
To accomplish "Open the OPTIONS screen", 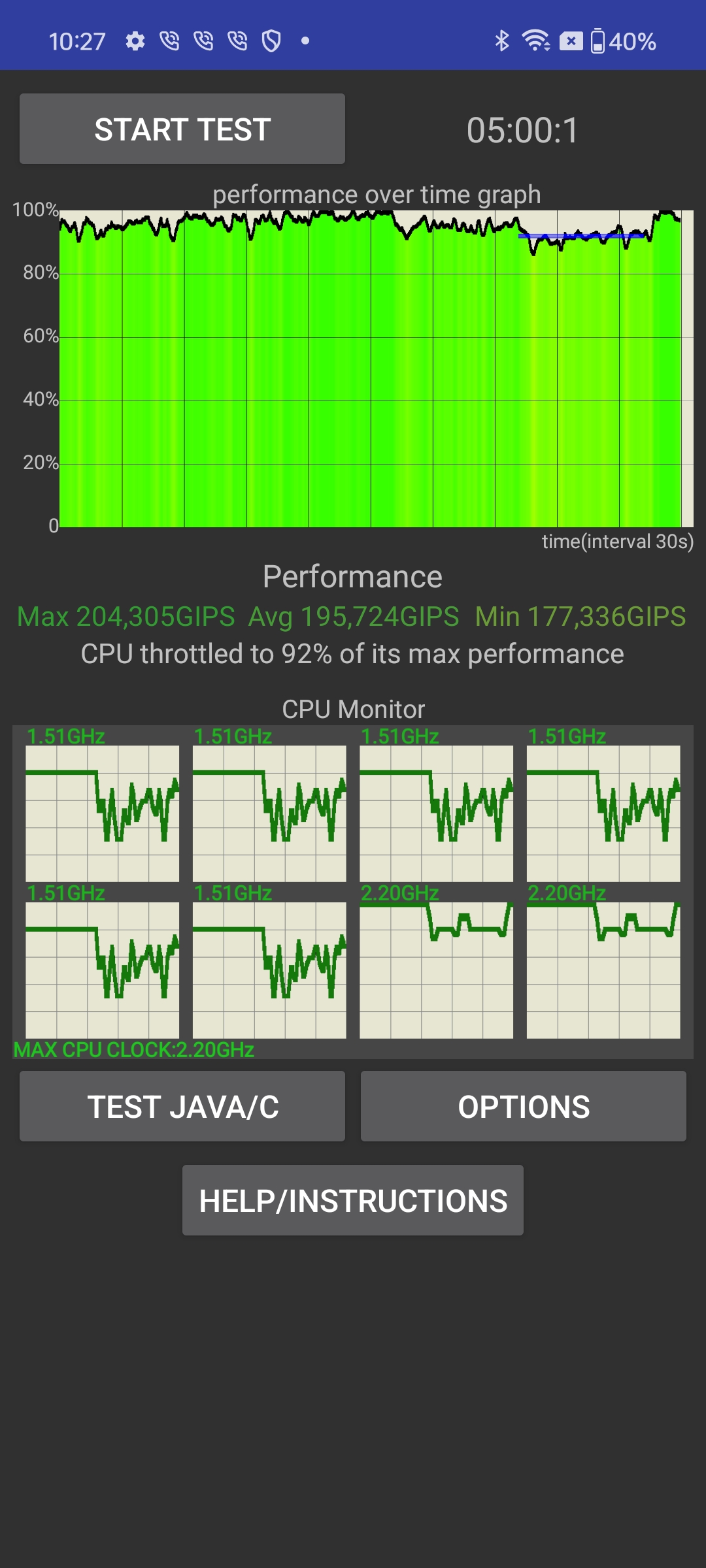I will click(x=524, y=1105).
